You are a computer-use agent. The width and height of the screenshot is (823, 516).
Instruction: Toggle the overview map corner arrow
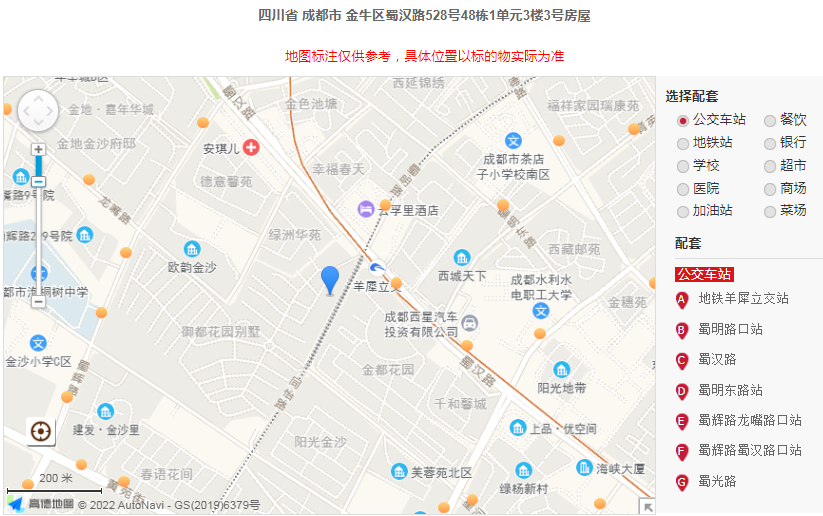click(647, 506)
